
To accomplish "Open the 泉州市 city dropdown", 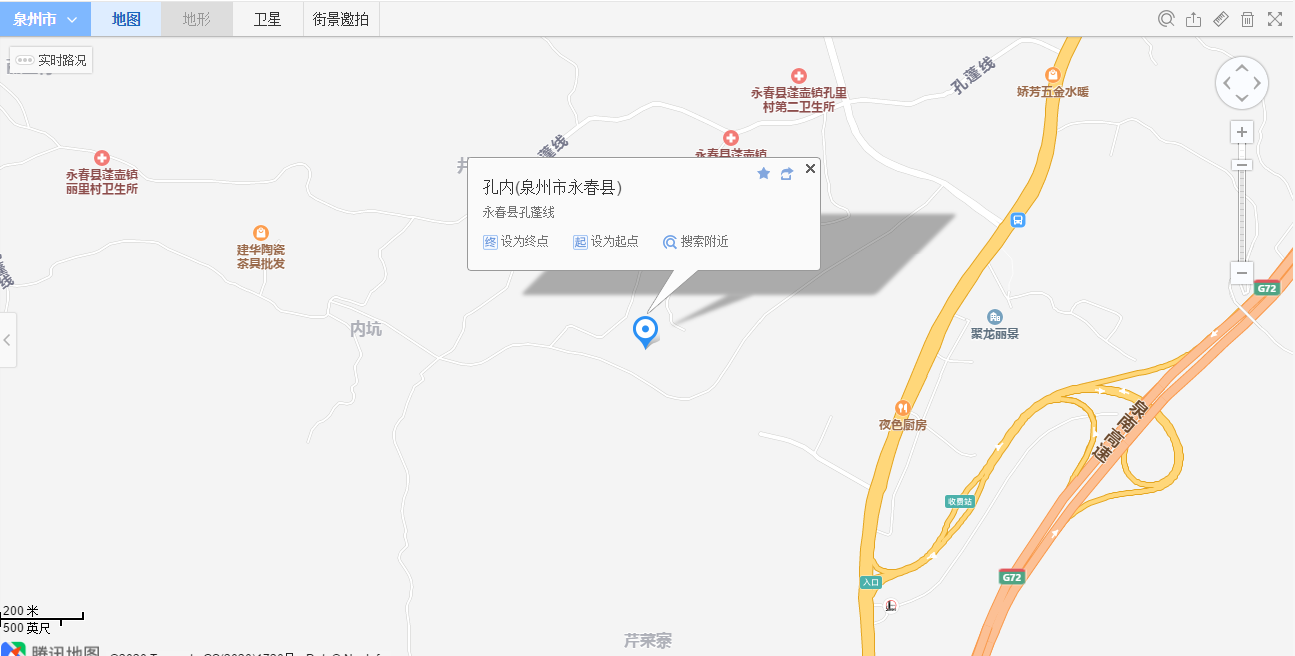I will click(45, 19).
